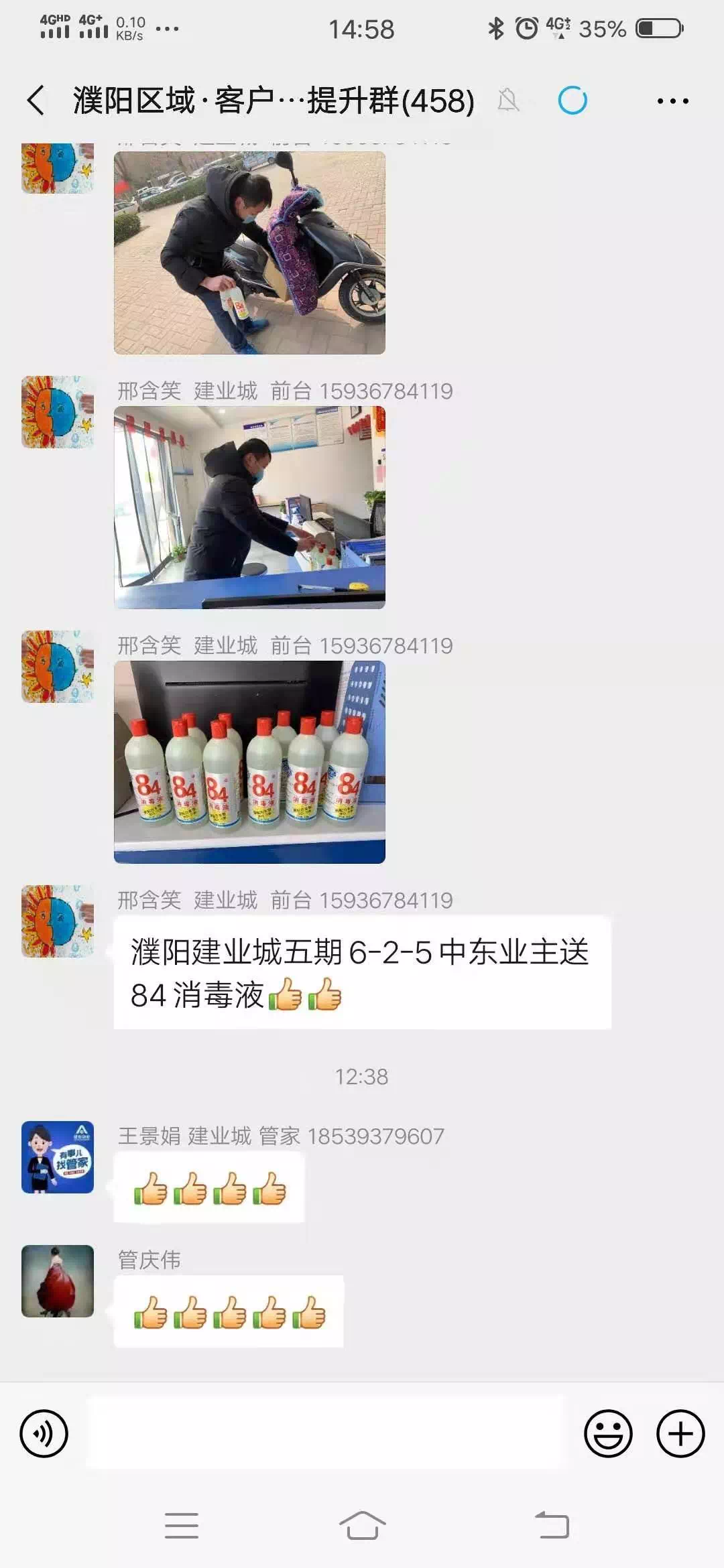View photo of man disinfecting scooter
The image size is (724, 1568).
click(249, 253)
